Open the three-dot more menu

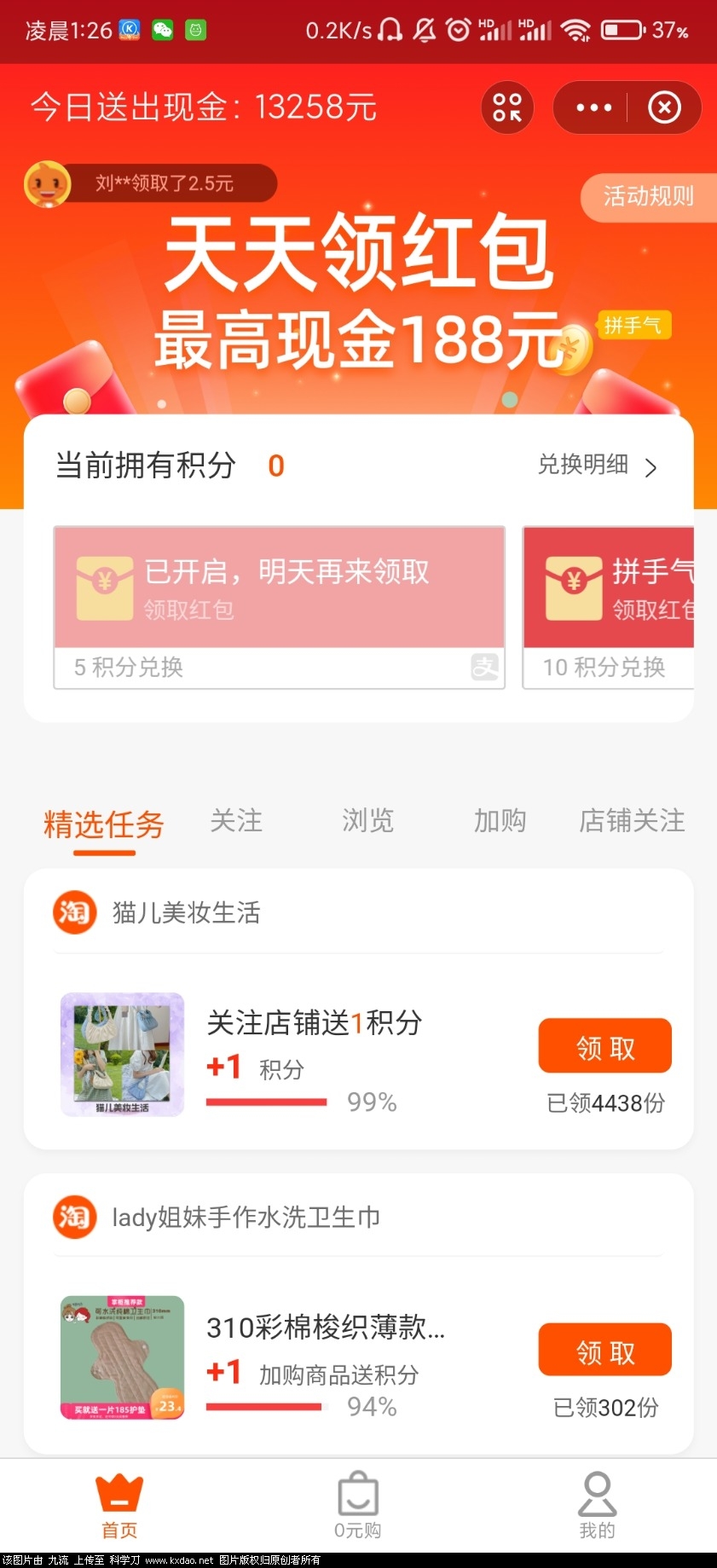tap(592, 107)
